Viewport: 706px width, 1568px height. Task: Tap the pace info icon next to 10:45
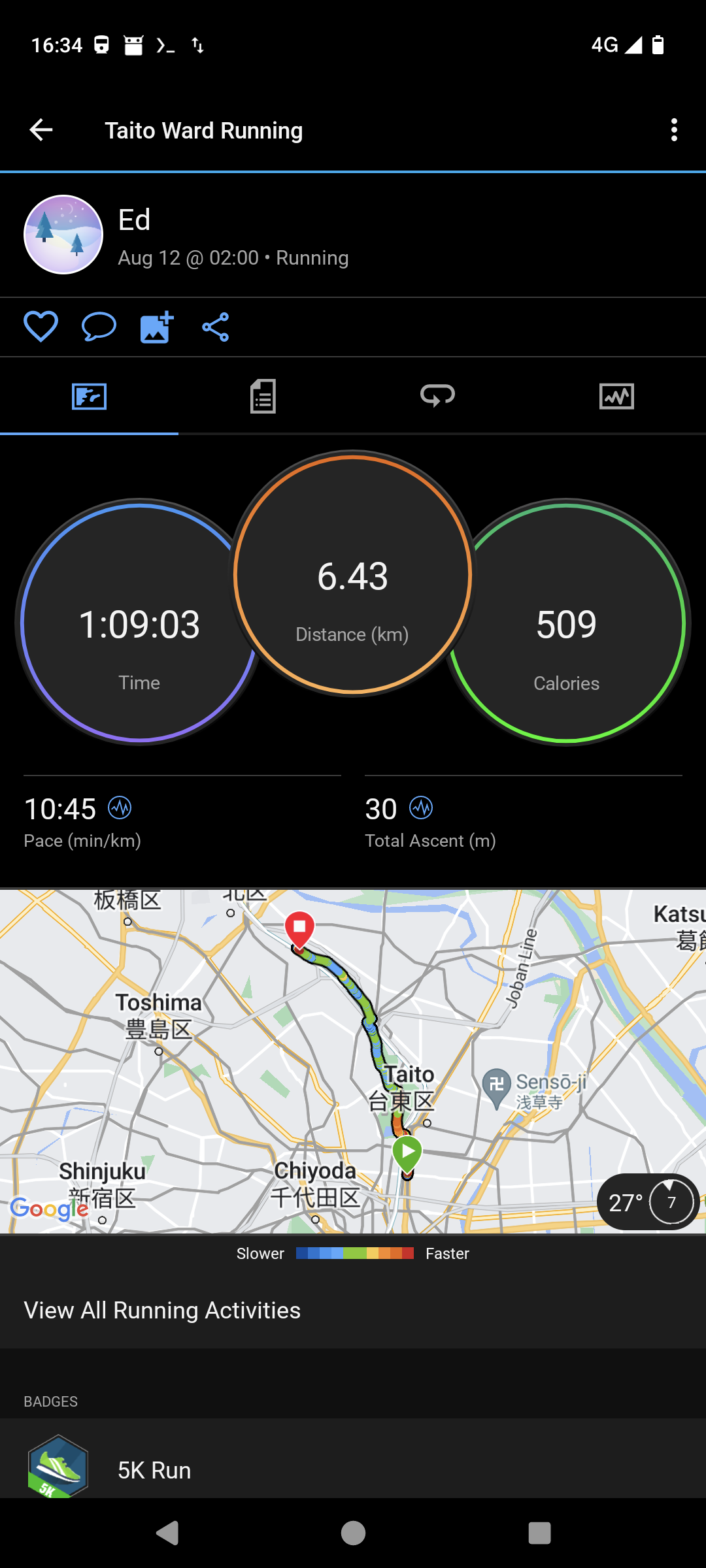[x=120, y=808]
